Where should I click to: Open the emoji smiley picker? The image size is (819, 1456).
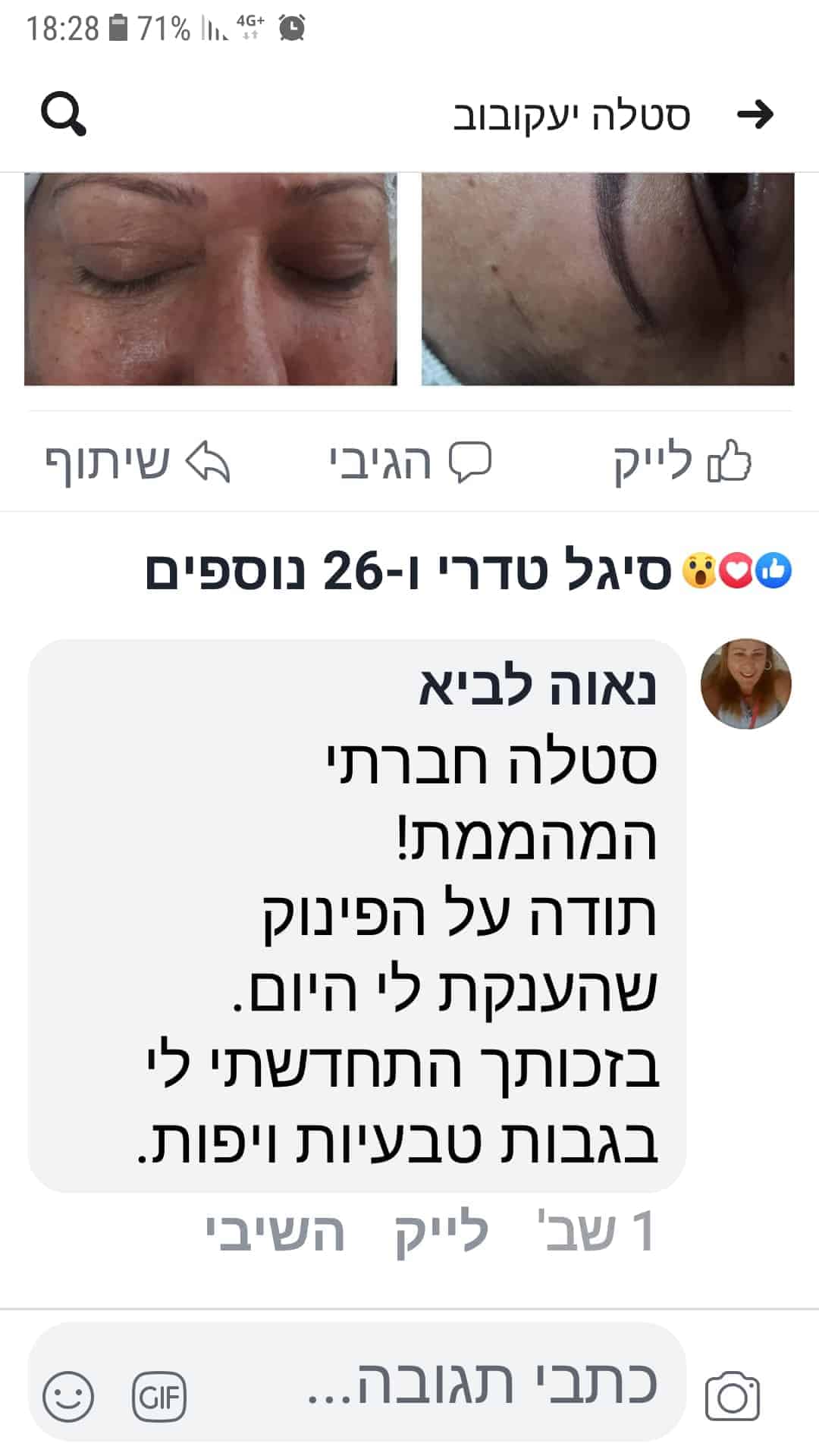tap(68, 1395)
